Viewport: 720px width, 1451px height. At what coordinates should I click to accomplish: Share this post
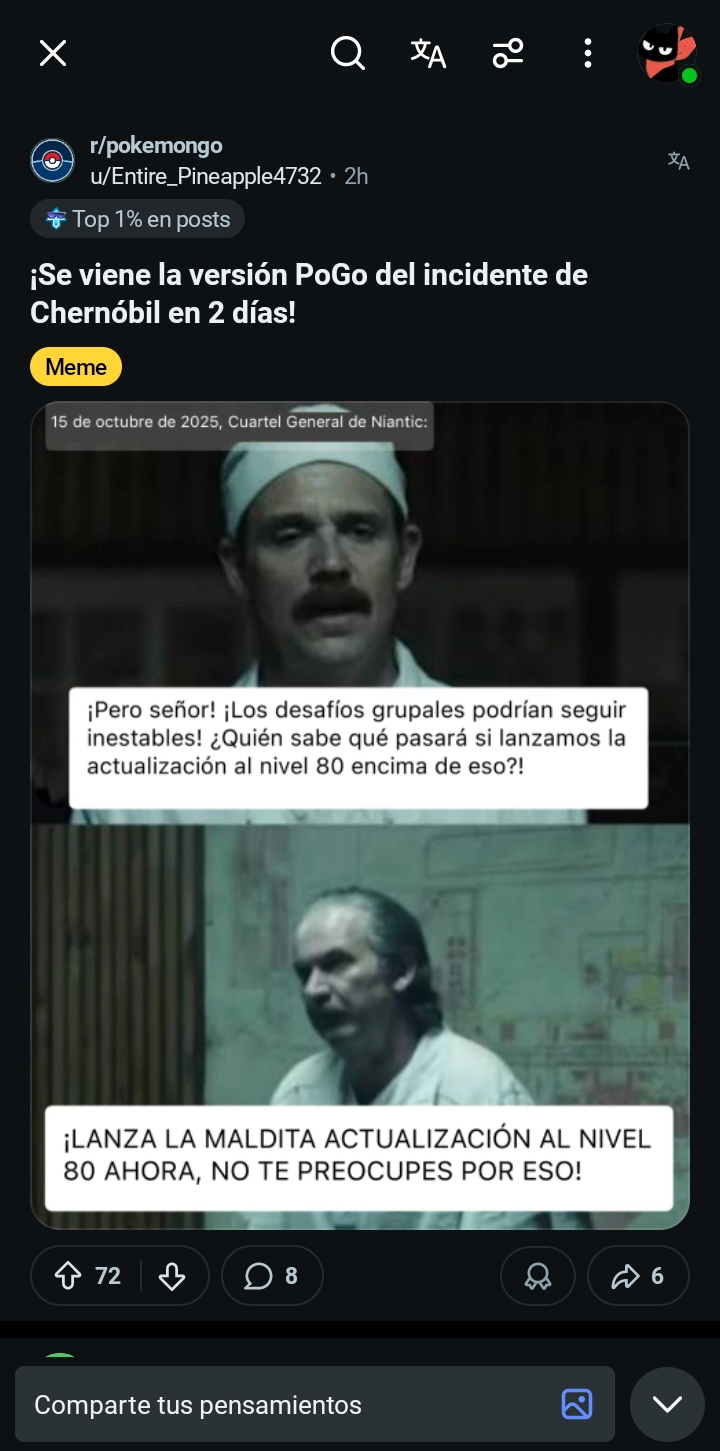[638, 1276]
